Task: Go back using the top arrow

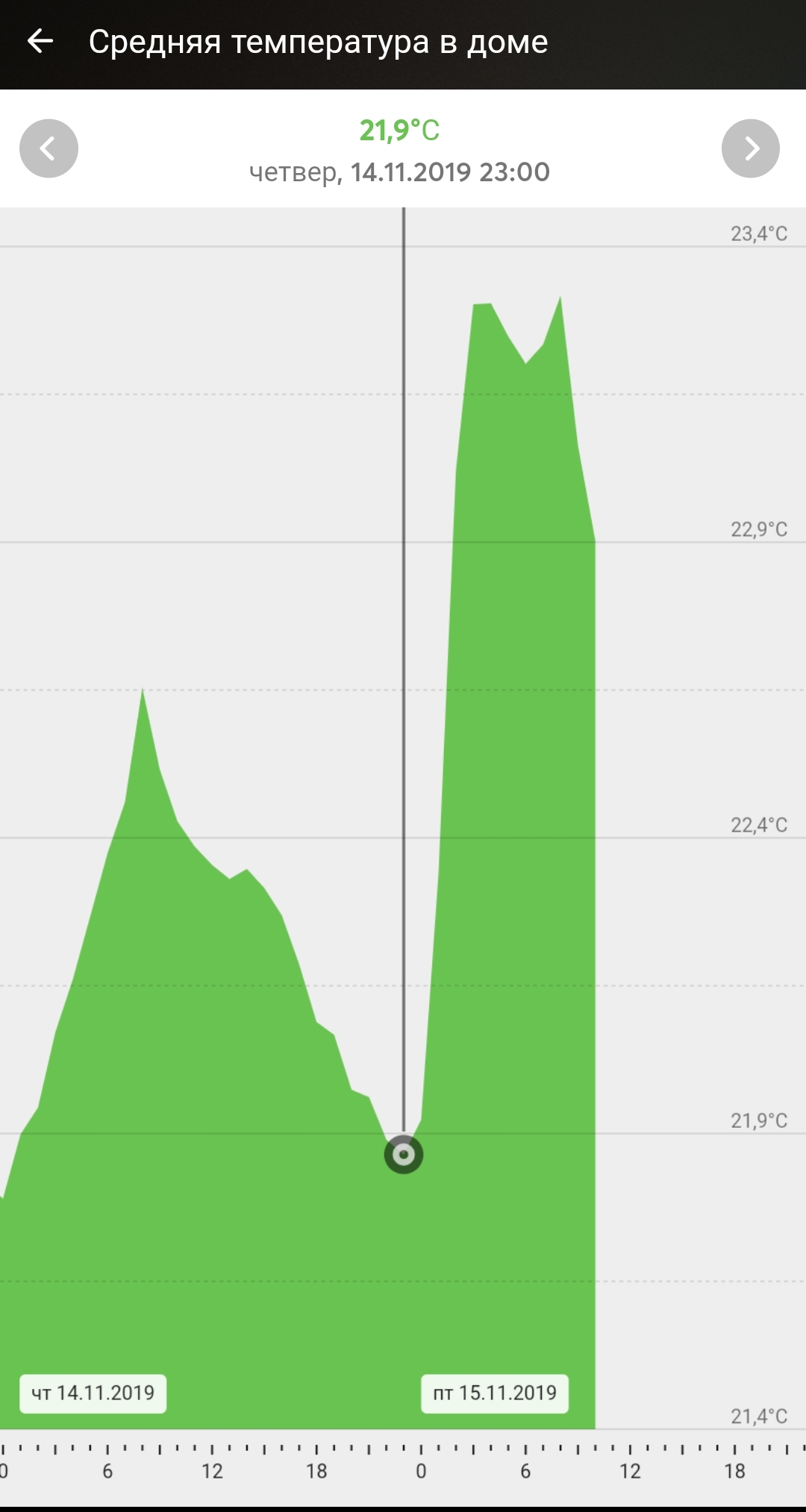Action: coord(40,41)
